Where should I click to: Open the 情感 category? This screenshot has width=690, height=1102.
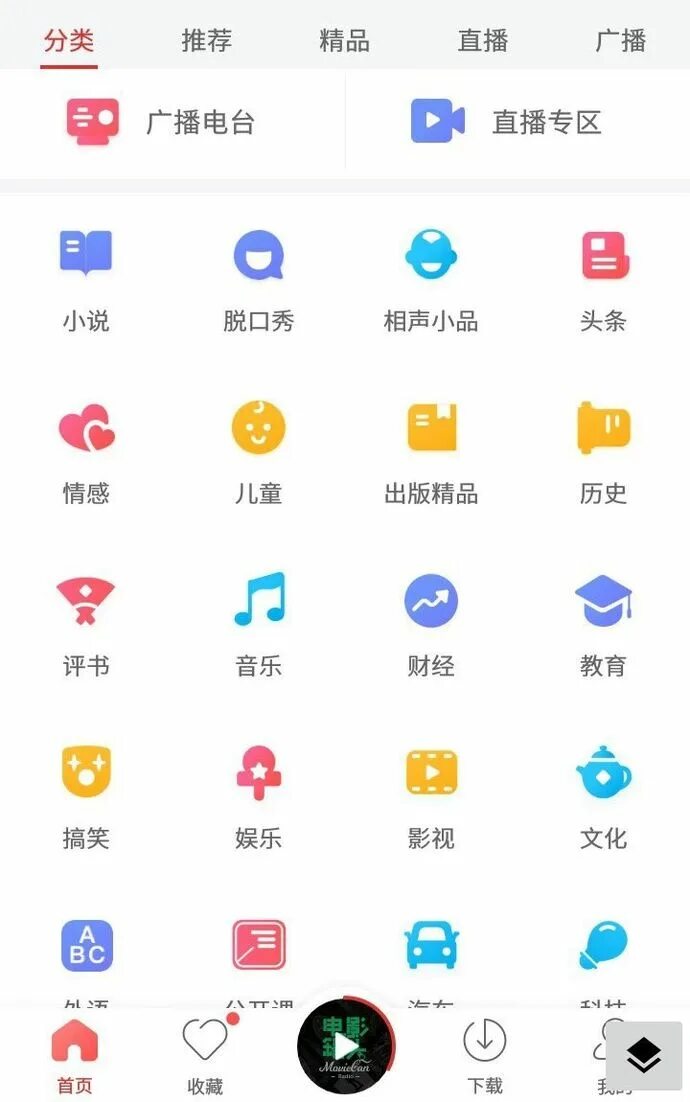(86, 448)
